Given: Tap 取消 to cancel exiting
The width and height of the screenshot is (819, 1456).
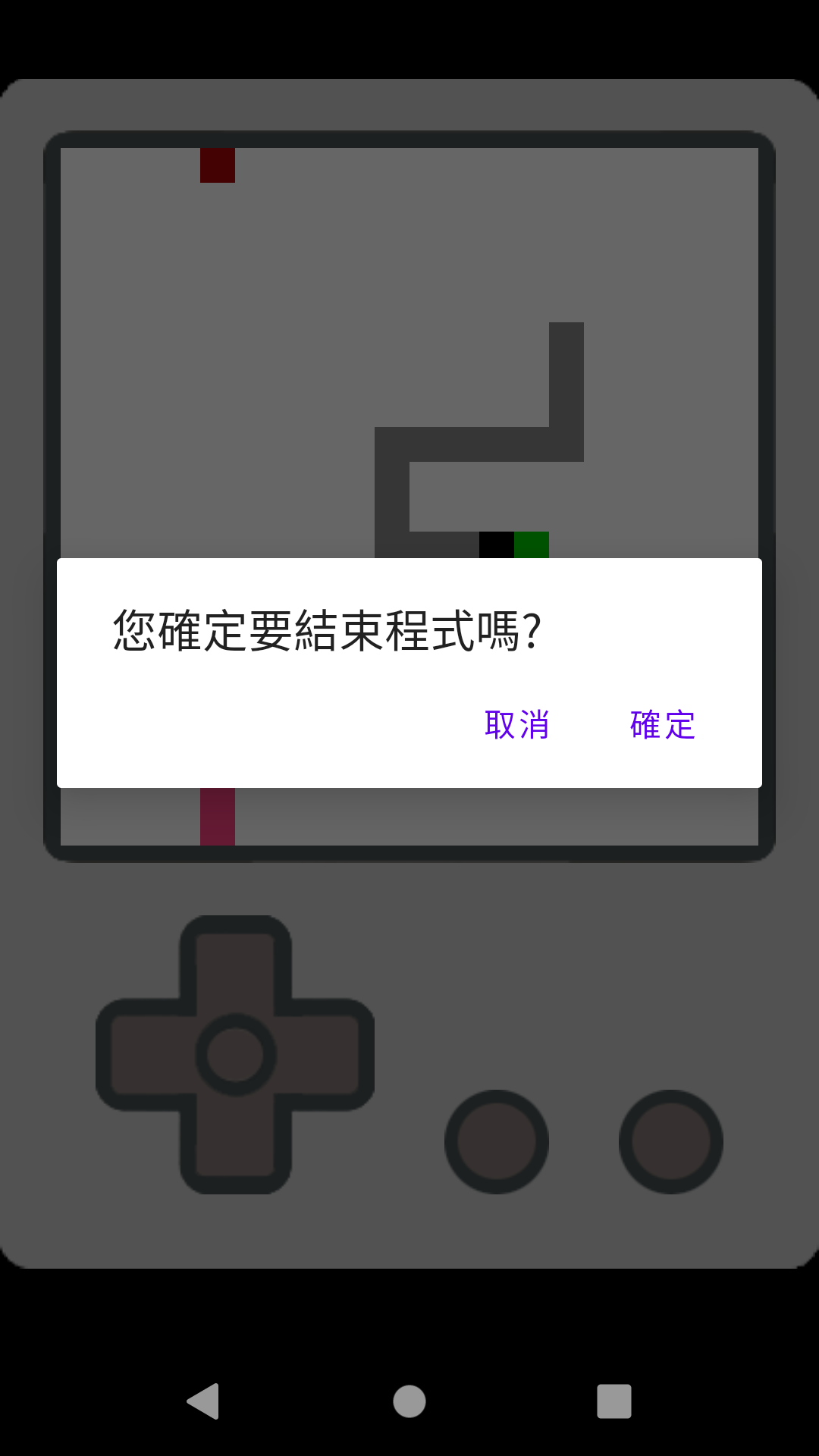Looking at the screenshot, I should coord(518,726).
